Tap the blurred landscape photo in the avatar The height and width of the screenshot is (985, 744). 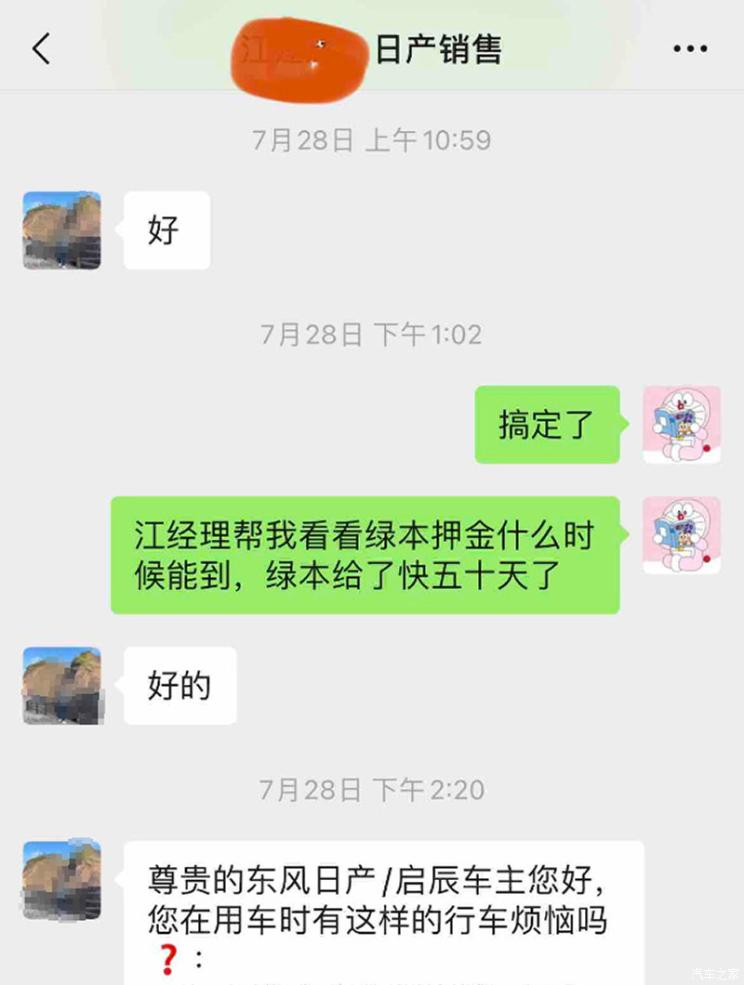[61, 231]
